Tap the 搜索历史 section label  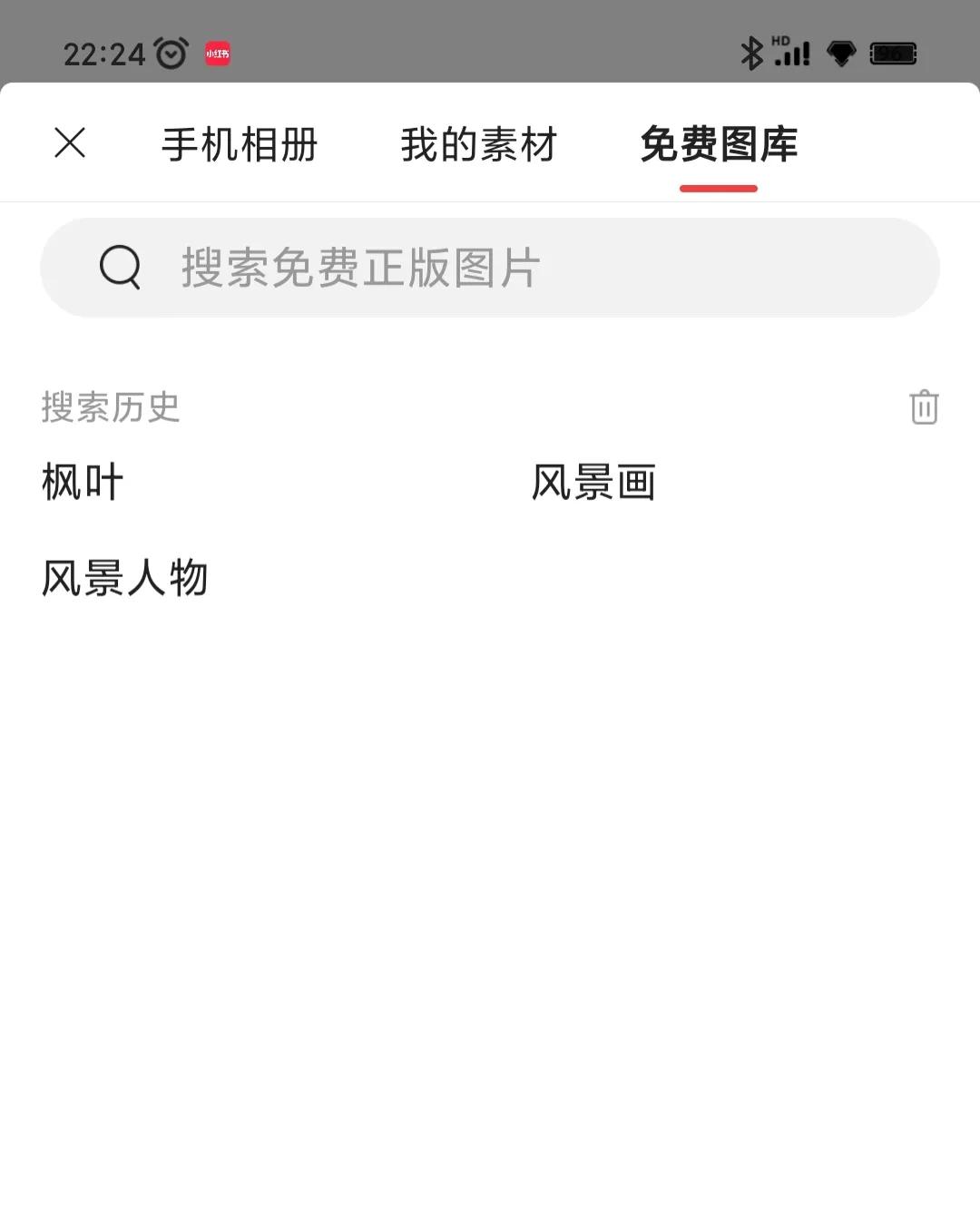point(109,407)
